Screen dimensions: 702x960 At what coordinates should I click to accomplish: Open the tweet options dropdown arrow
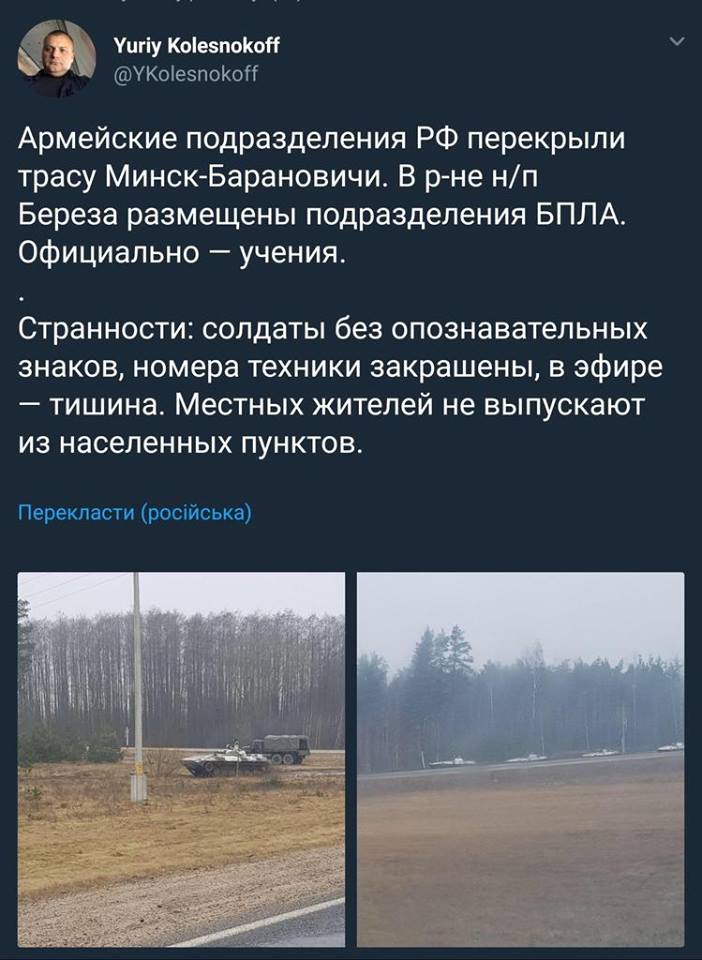[676, 43]
